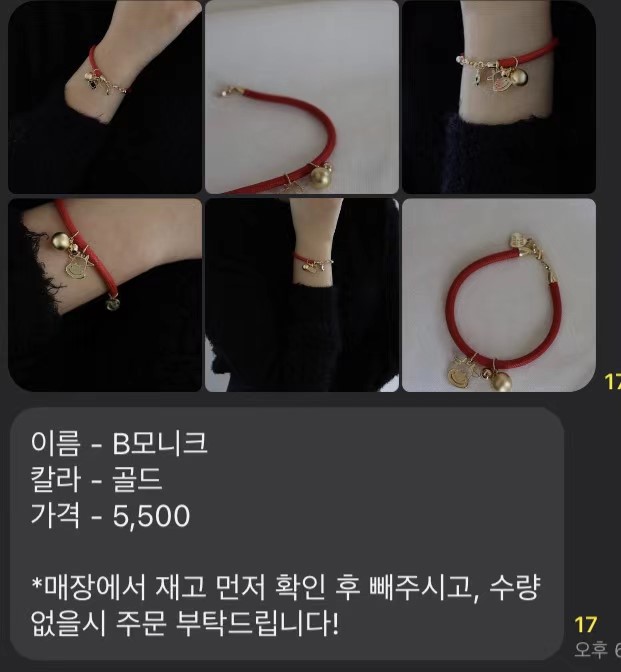621x672 pixels.
Task: View the photo of the fist with the red bracelet on dark background
Action: tap(104, 97)
